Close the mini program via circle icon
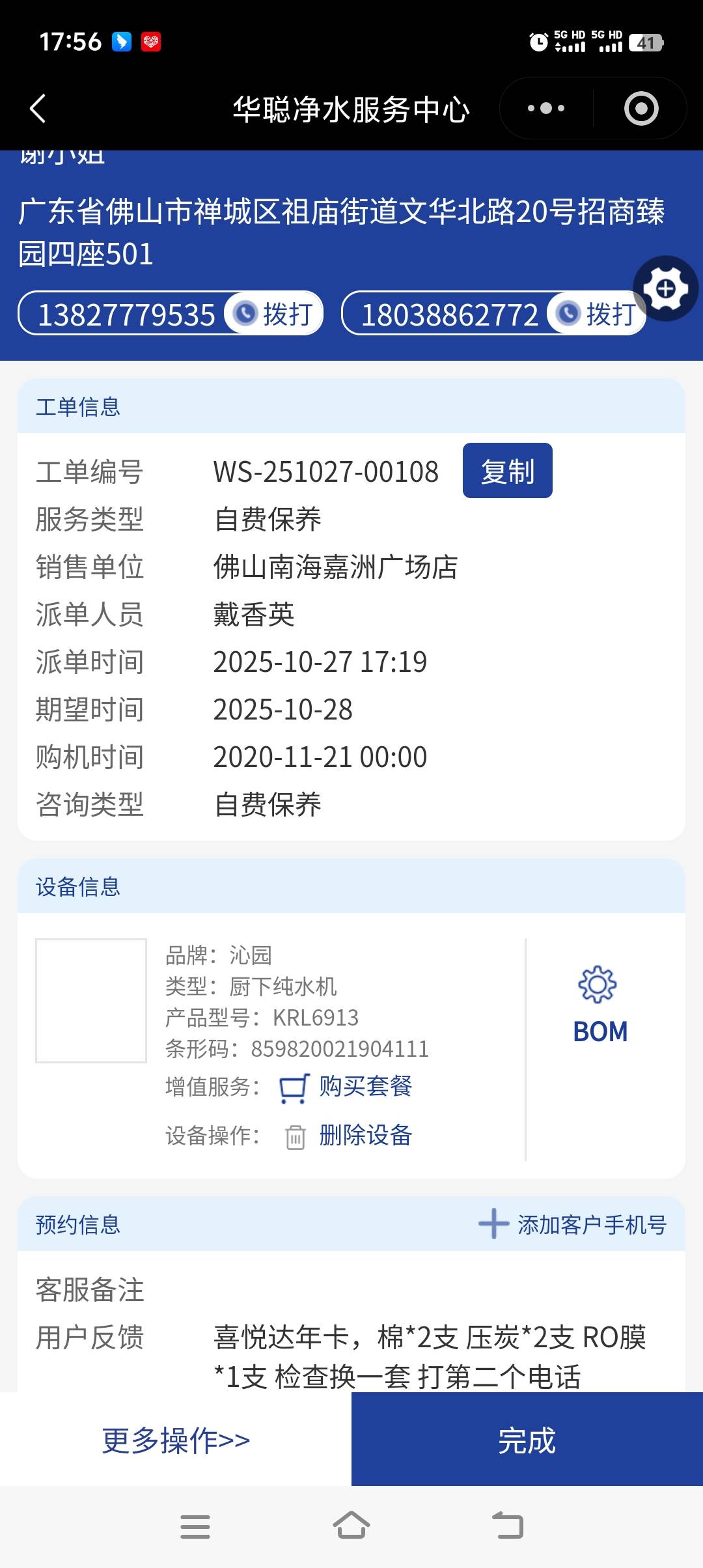The width and height of the screenshot is (703, 1568). 641,108
